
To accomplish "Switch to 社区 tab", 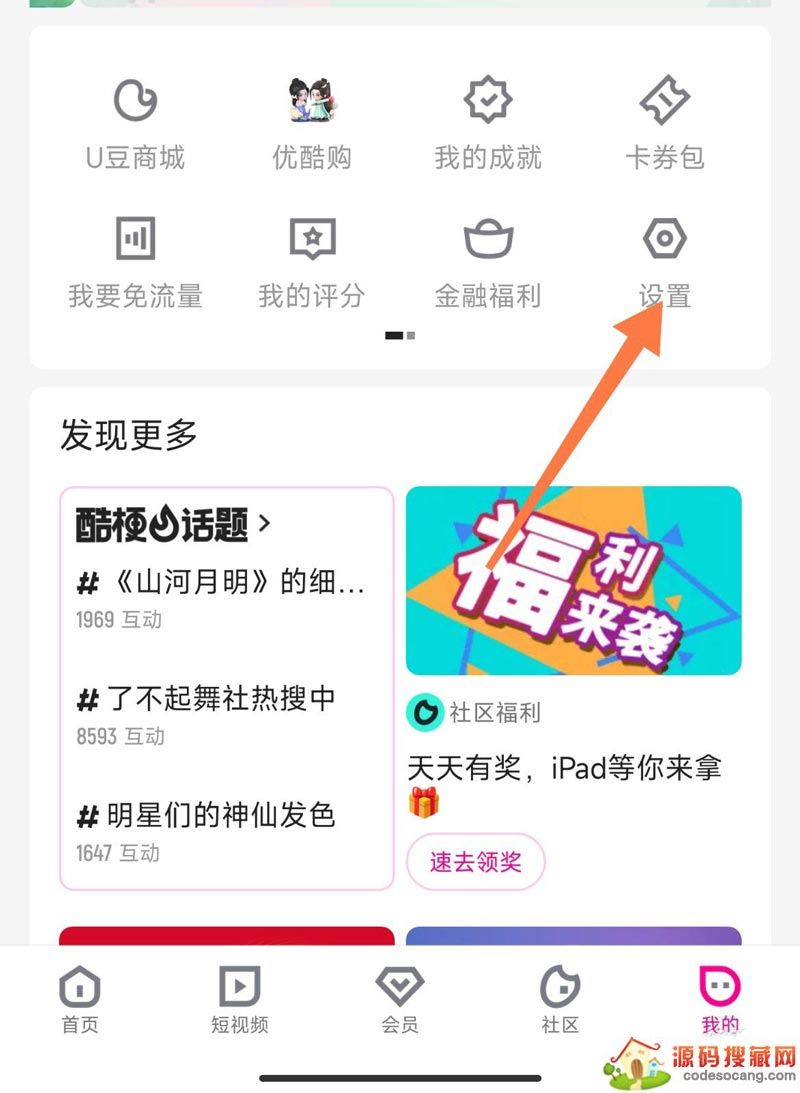I will coord(559,999).
